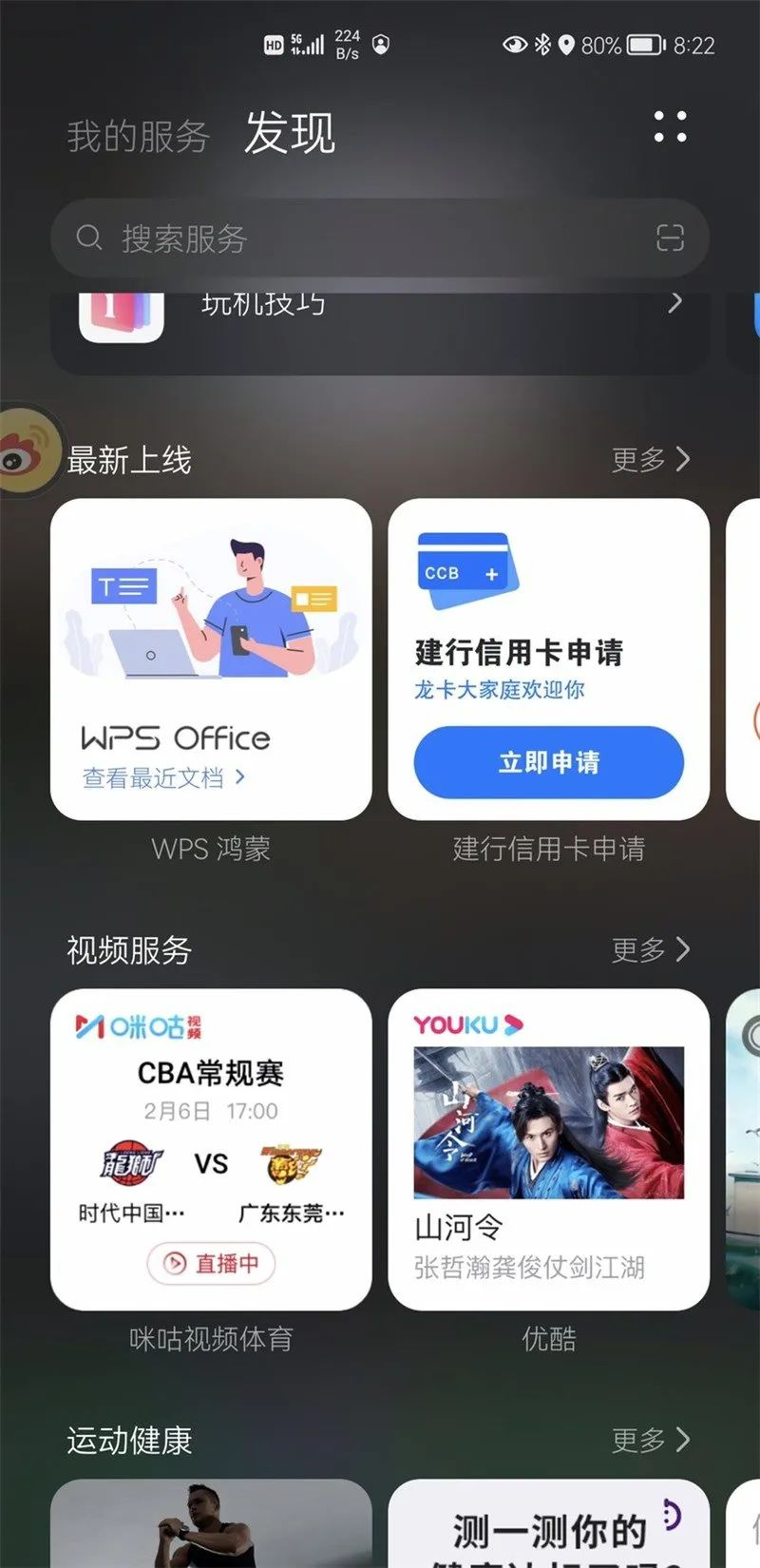The width and height of the screenshot is (760, 1568).
Task: Tap the 直播中 live button
Action: pyautogui.click(x=211, y=1263)
